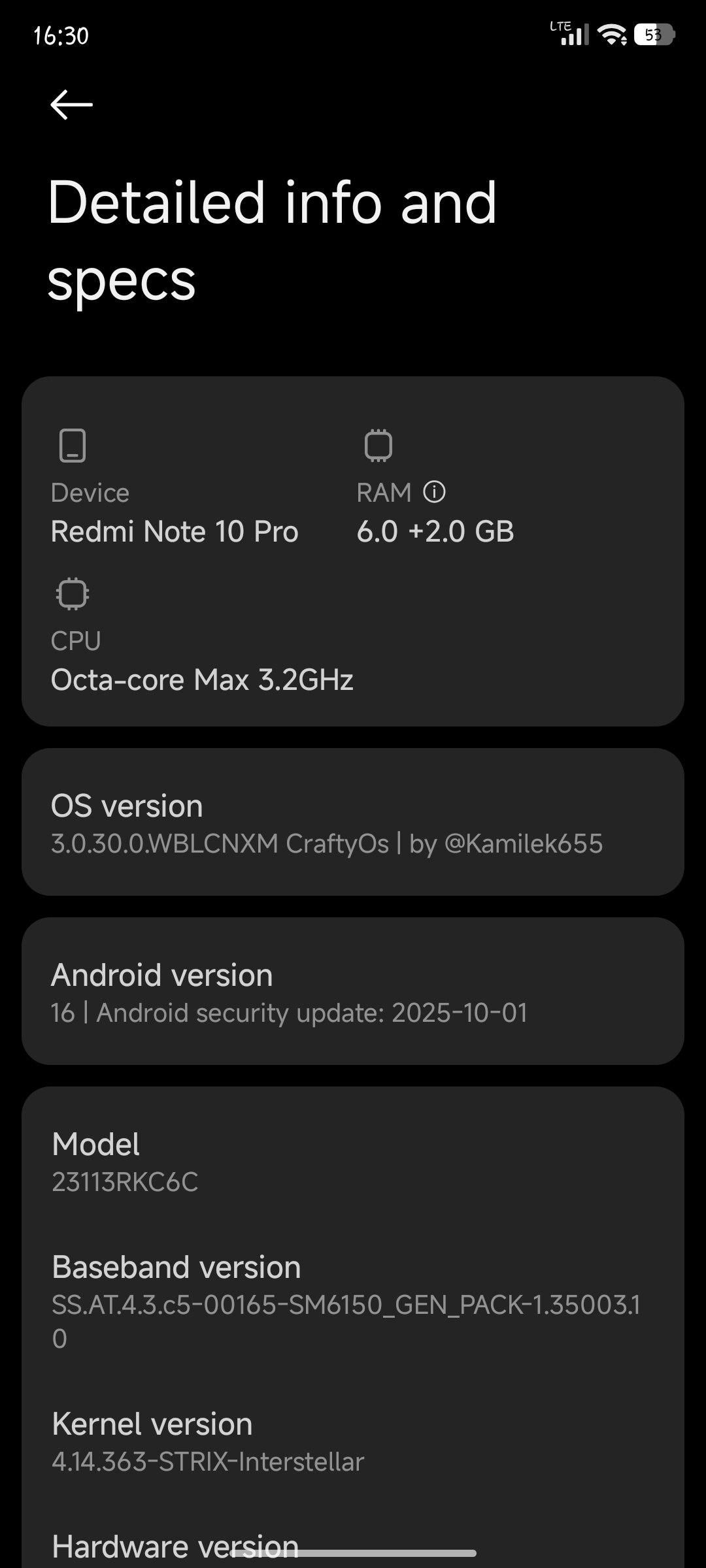Tap the OS version row
706x1568 pixels.
[x=353, y=823]
